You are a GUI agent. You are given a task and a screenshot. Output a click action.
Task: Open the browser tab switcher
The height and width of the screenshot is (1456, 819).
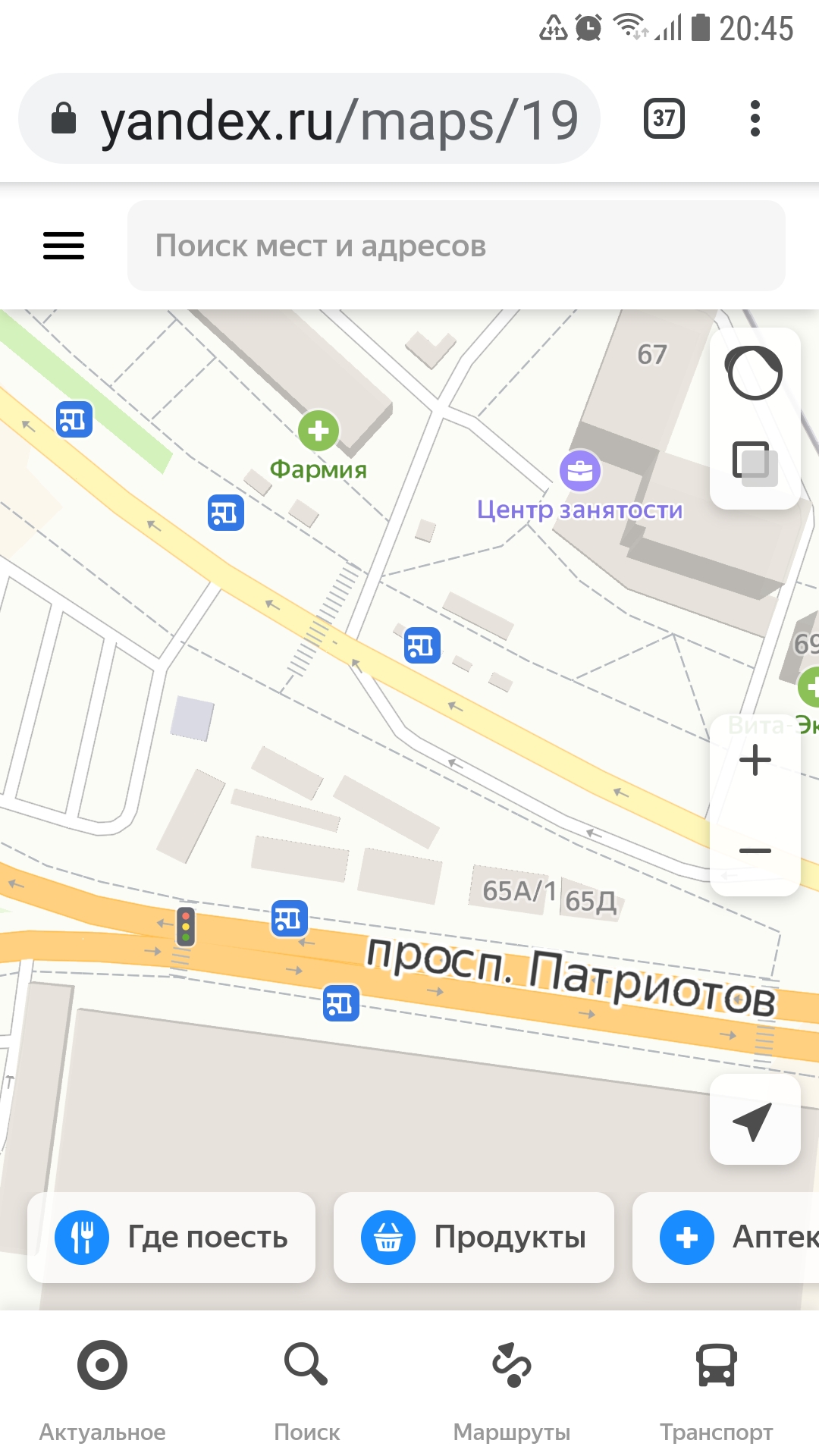(664, 118)
